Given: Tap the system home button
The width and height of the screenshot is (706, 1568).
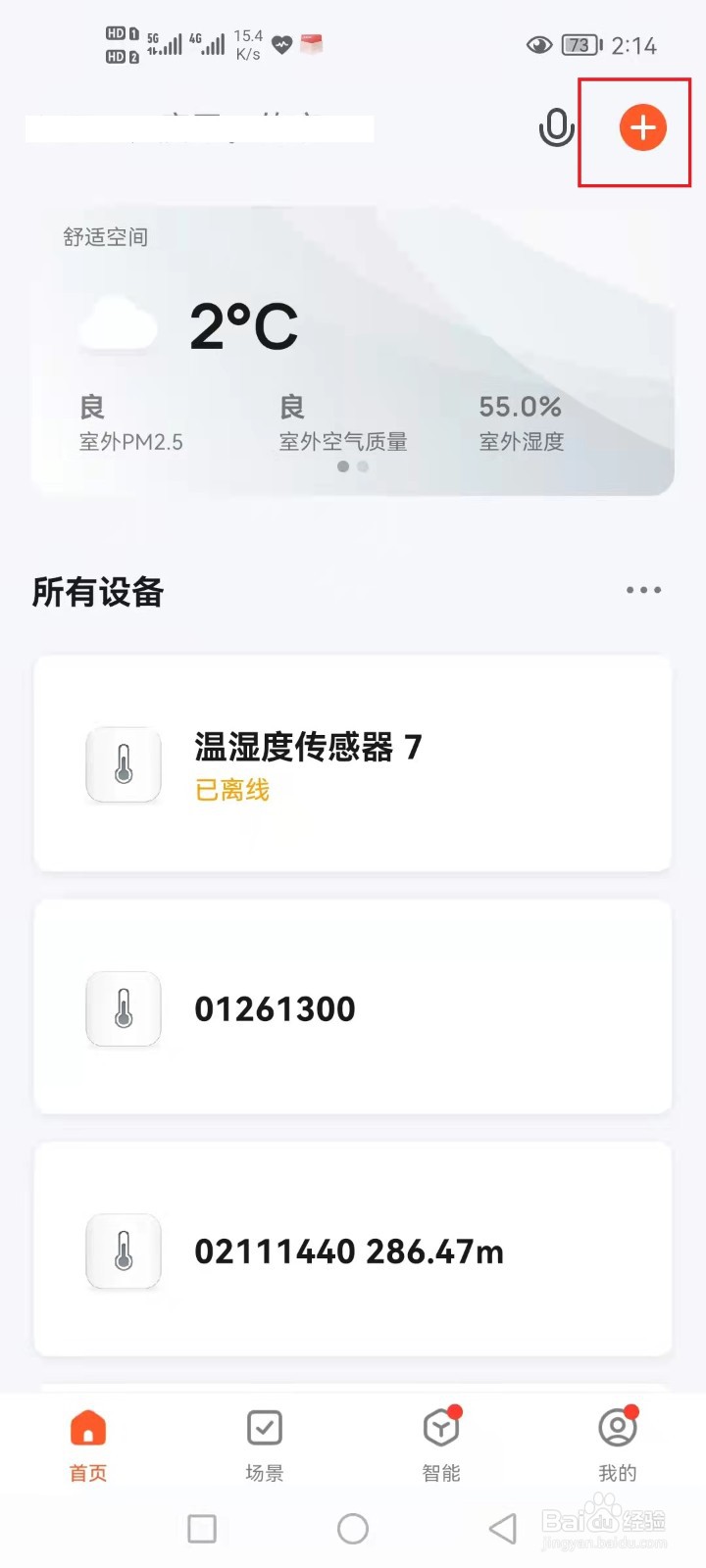Looking at the screenshot, I should 353,1529.
